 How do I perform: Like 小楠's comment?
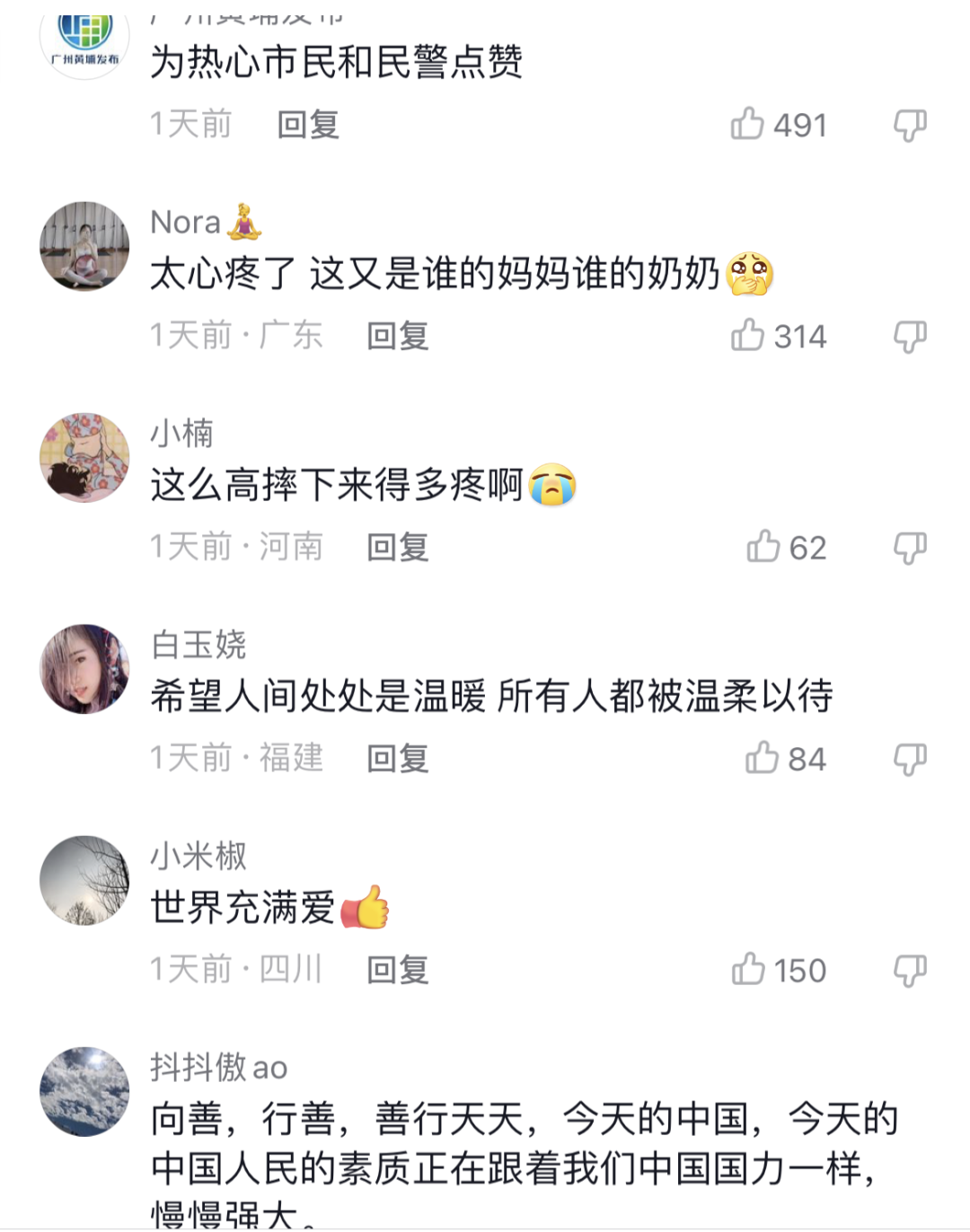(763, 547)
